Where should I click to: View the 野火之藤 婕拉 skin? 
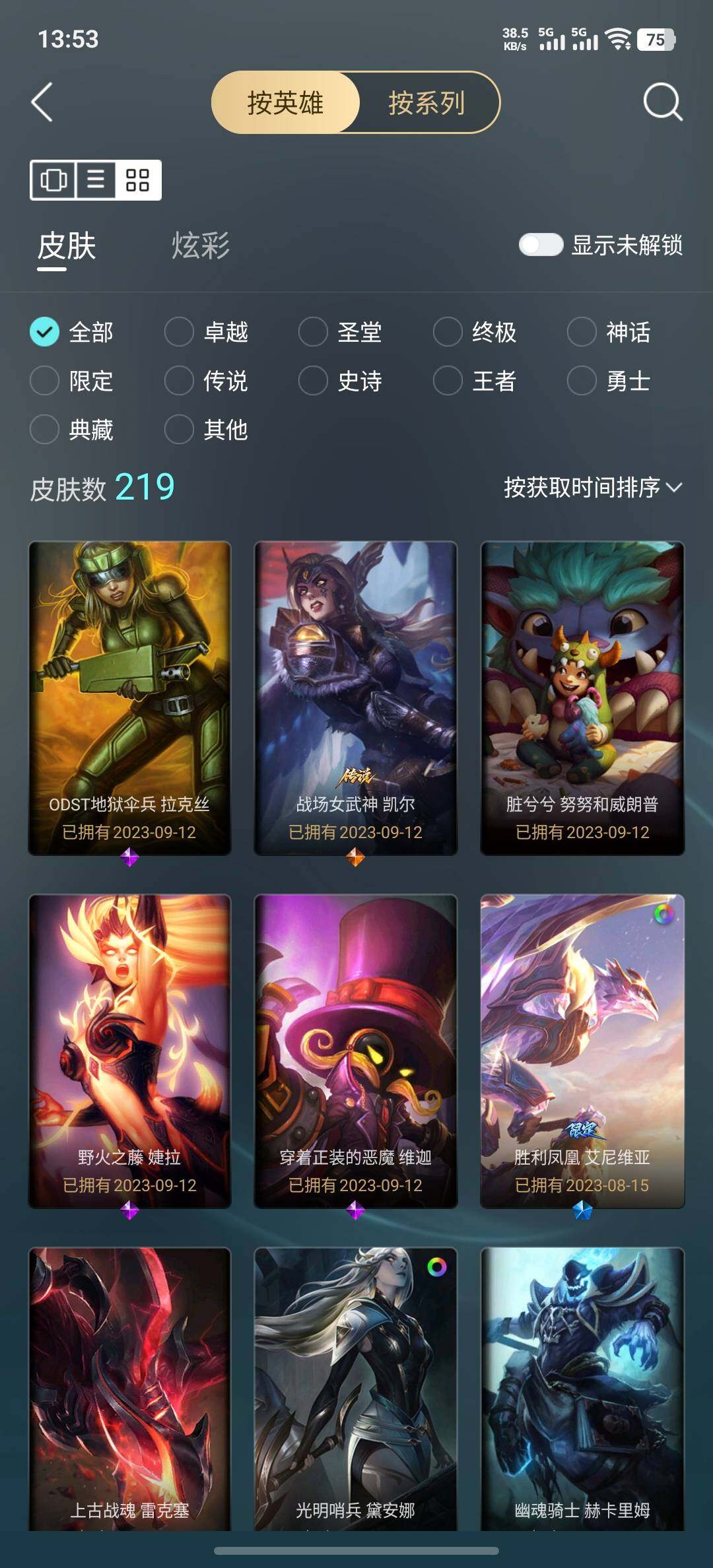pos(129,1051)
